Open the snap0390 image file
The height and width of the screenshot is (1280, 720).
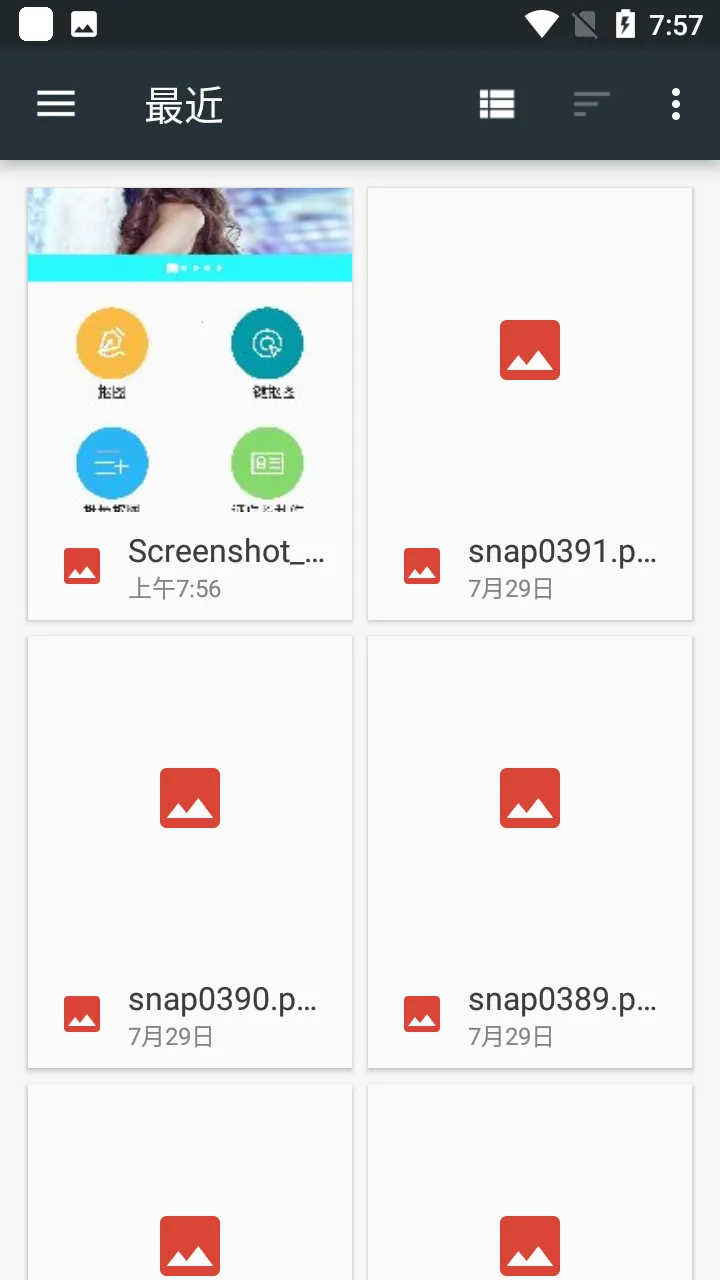190,852
